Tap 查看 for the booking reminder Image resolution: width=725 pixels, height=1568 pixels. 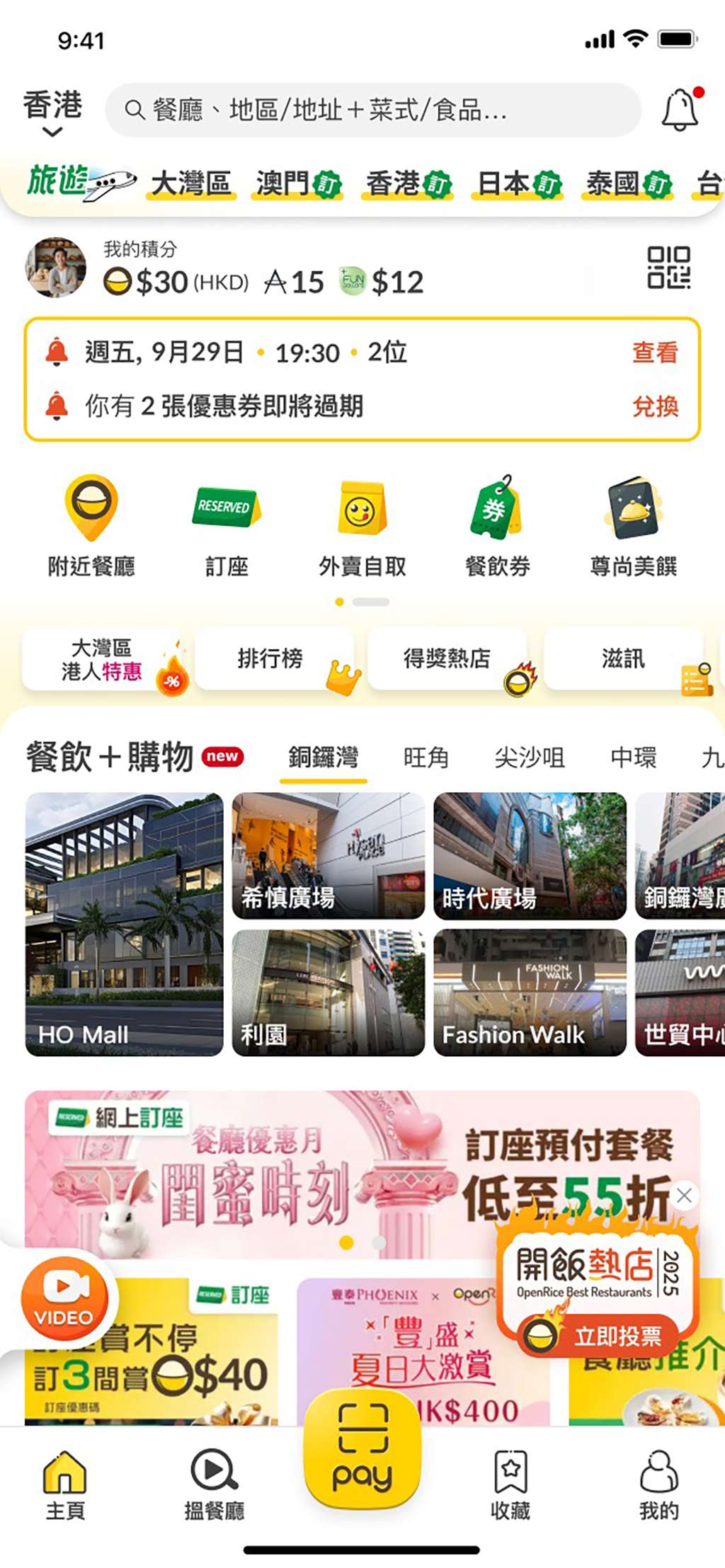point(655,352)
